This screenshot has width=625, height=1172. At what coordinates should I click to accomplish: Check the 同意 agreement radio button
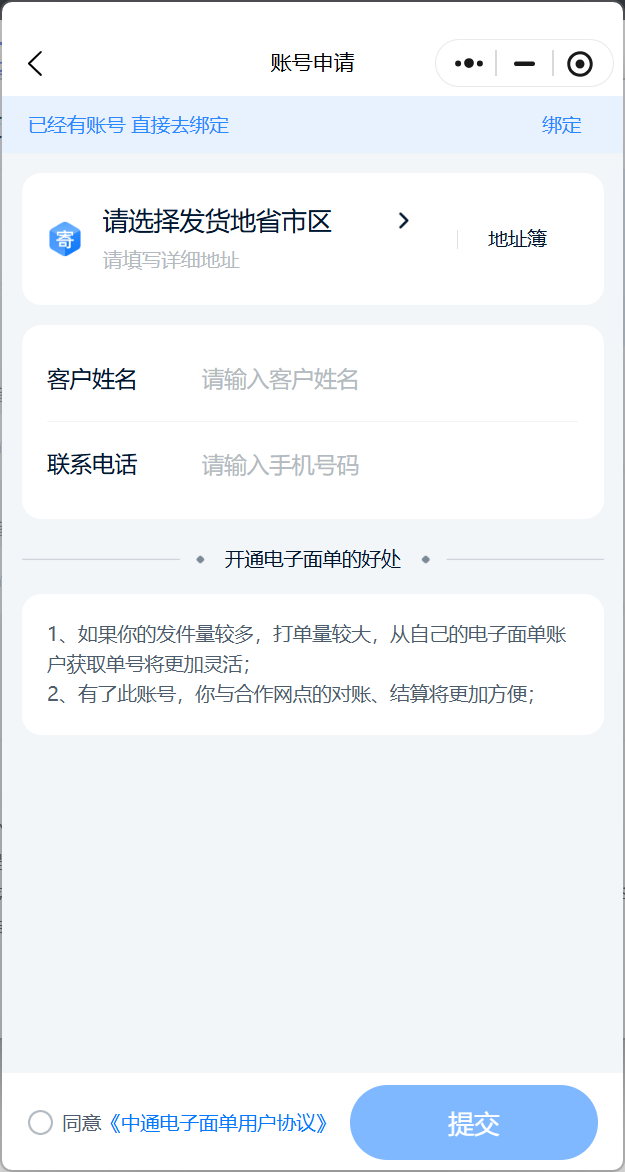40,1123
